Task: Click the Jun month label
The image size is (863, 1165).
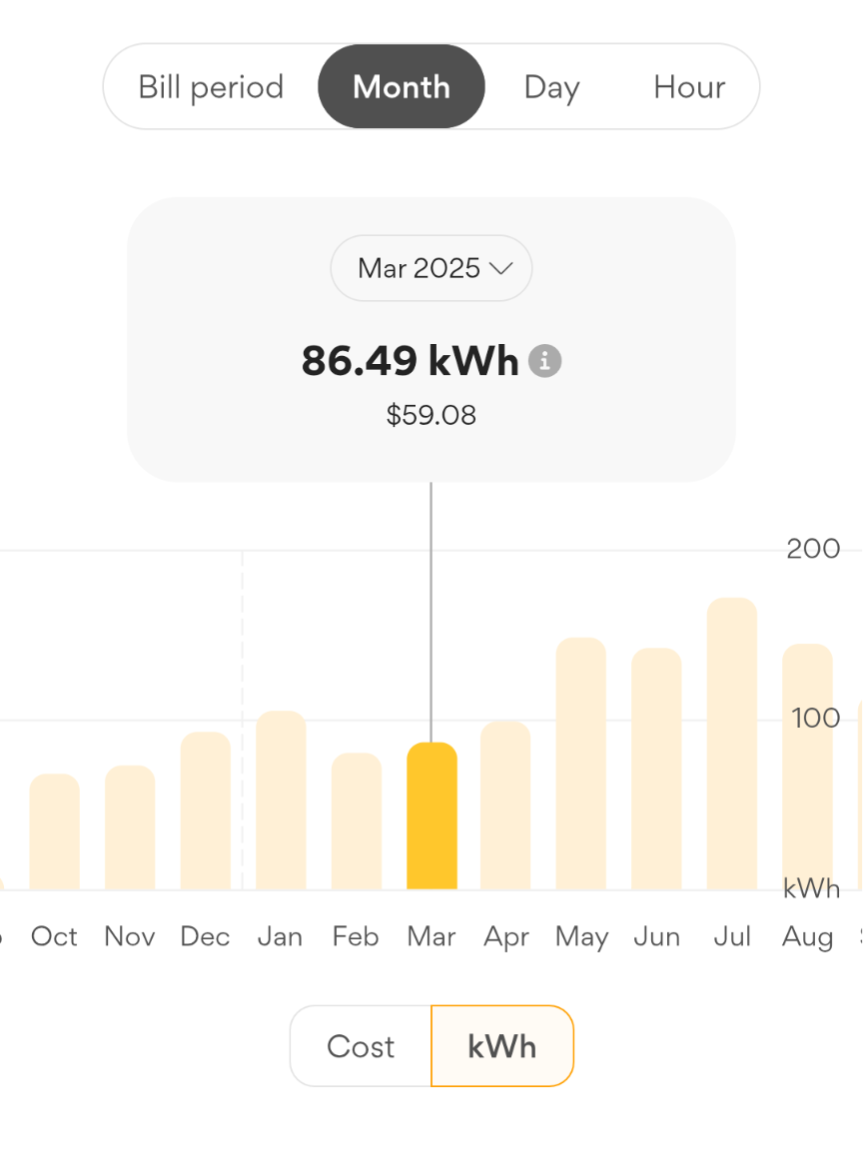Action: point(657,937)
